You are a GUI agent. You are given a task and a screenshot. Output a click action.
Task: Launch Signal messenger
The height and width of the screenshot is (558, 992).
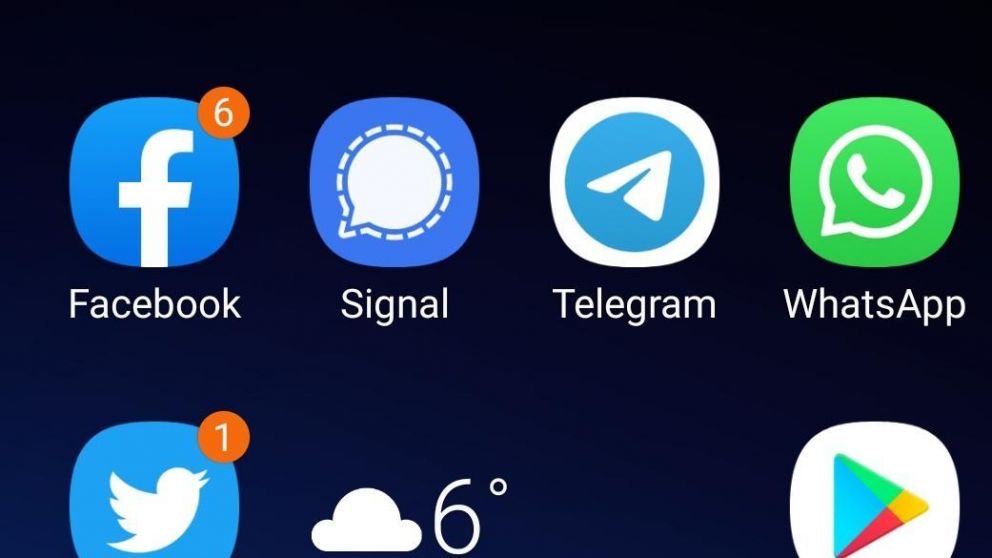tap(394, 183)
